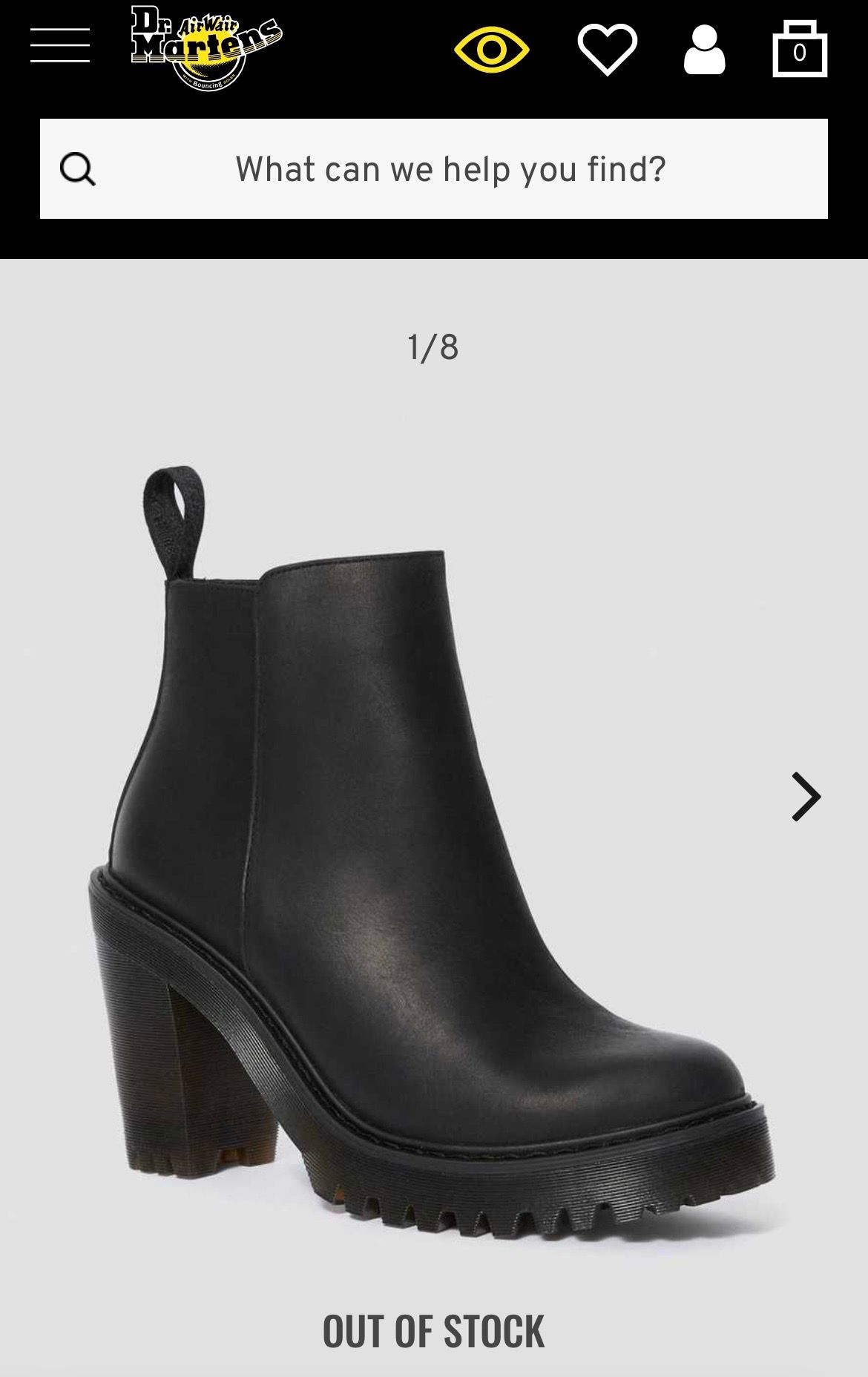The image size is (868, 1377).
Task: Open the wishlist heart icon
Action: pyautogui.click(x=607, y=50)
